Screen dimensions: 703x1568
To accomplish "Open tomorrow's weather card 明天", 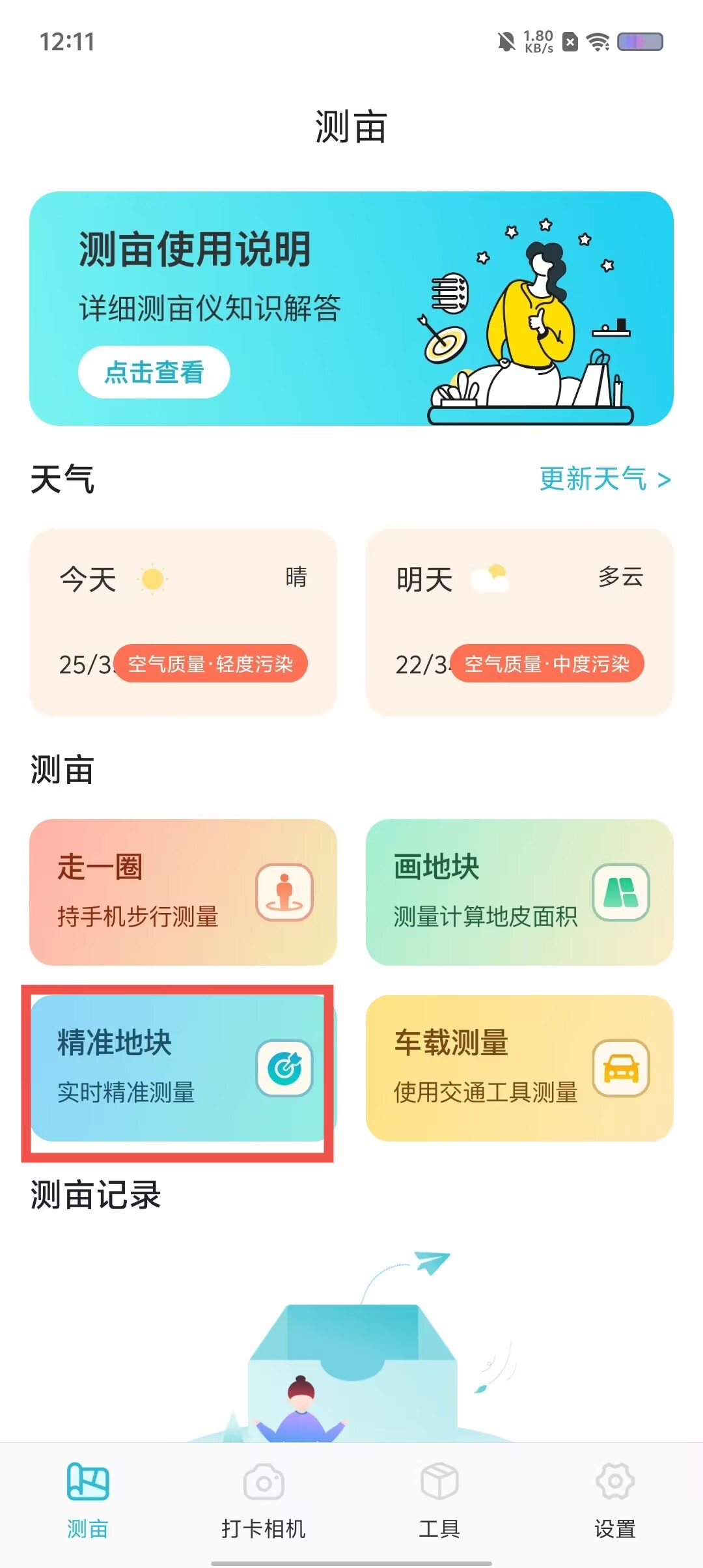I will point(519,622).
